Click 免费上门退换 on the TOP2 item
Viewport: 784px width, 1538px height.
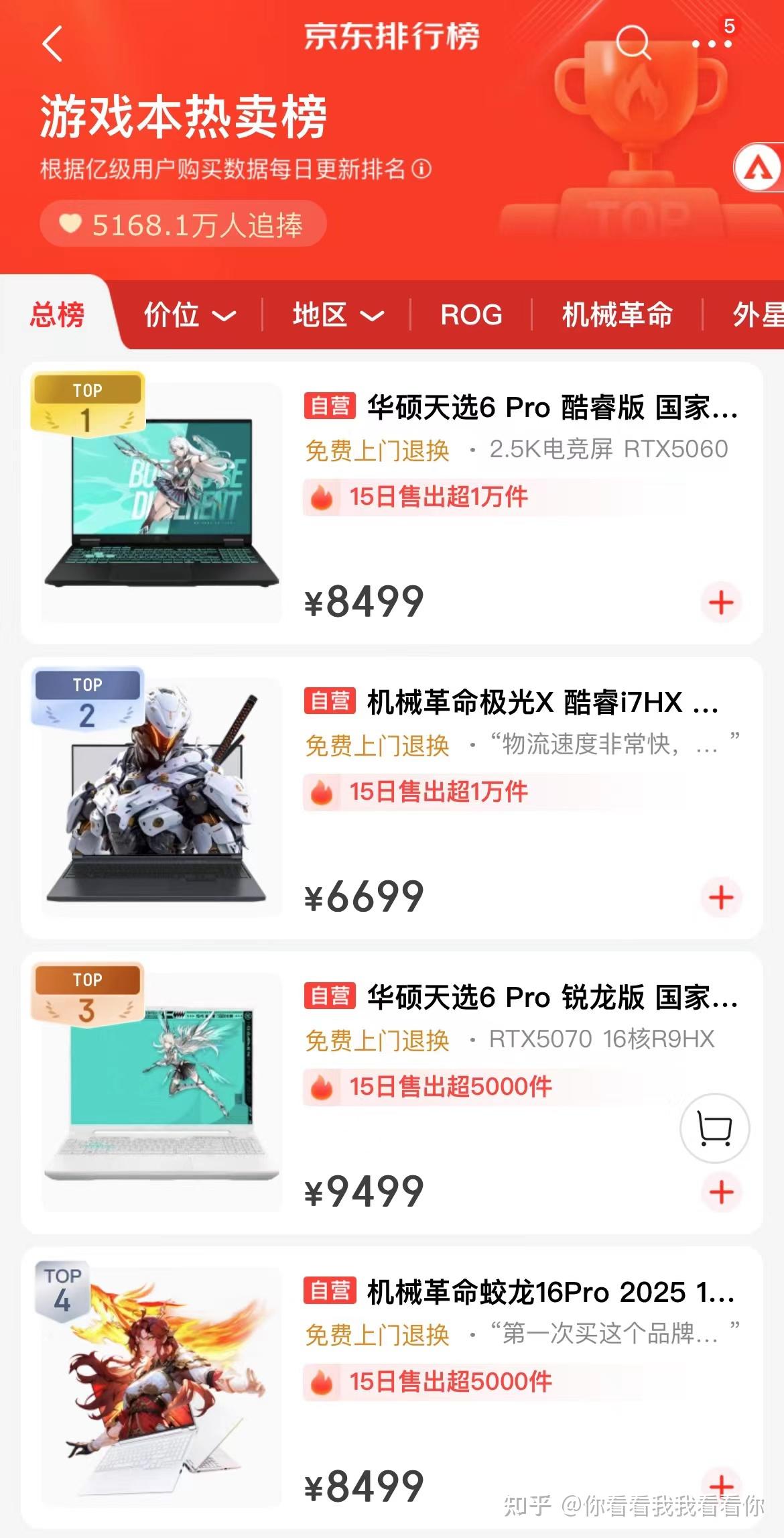(379, 746)
